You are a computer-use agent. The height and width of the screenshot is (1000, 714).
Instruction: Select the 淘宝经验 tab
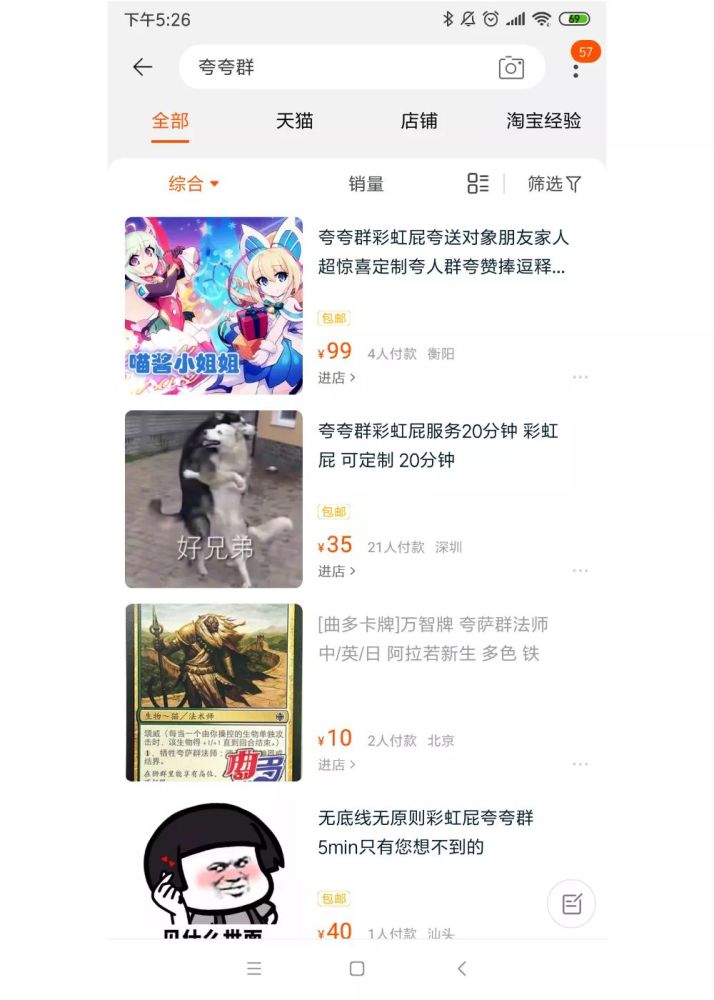pos(543,121)
